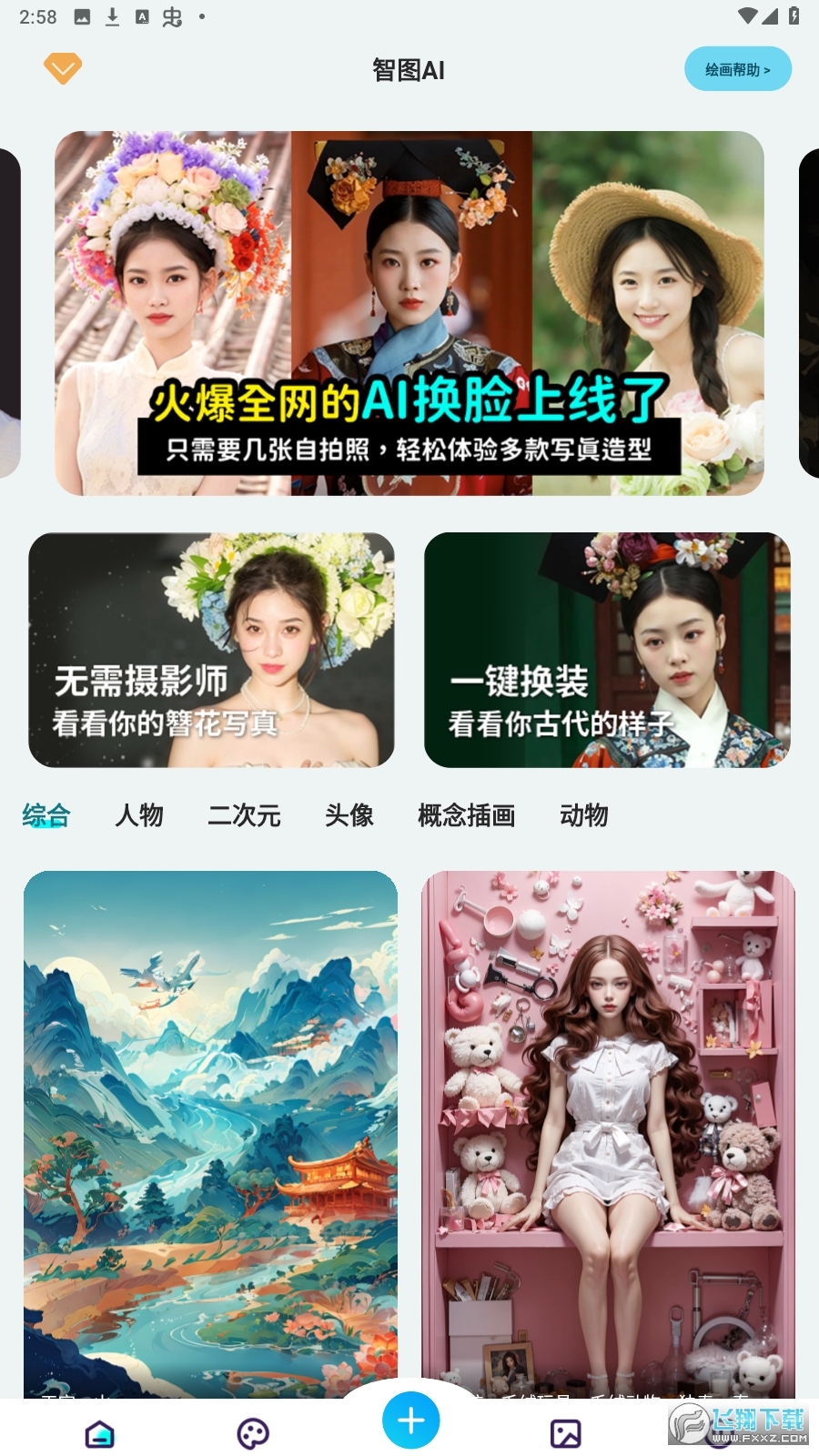Tap the AI换脸上线了 banner
Viewport: 819px width, 1456px height.
[409, 314]
